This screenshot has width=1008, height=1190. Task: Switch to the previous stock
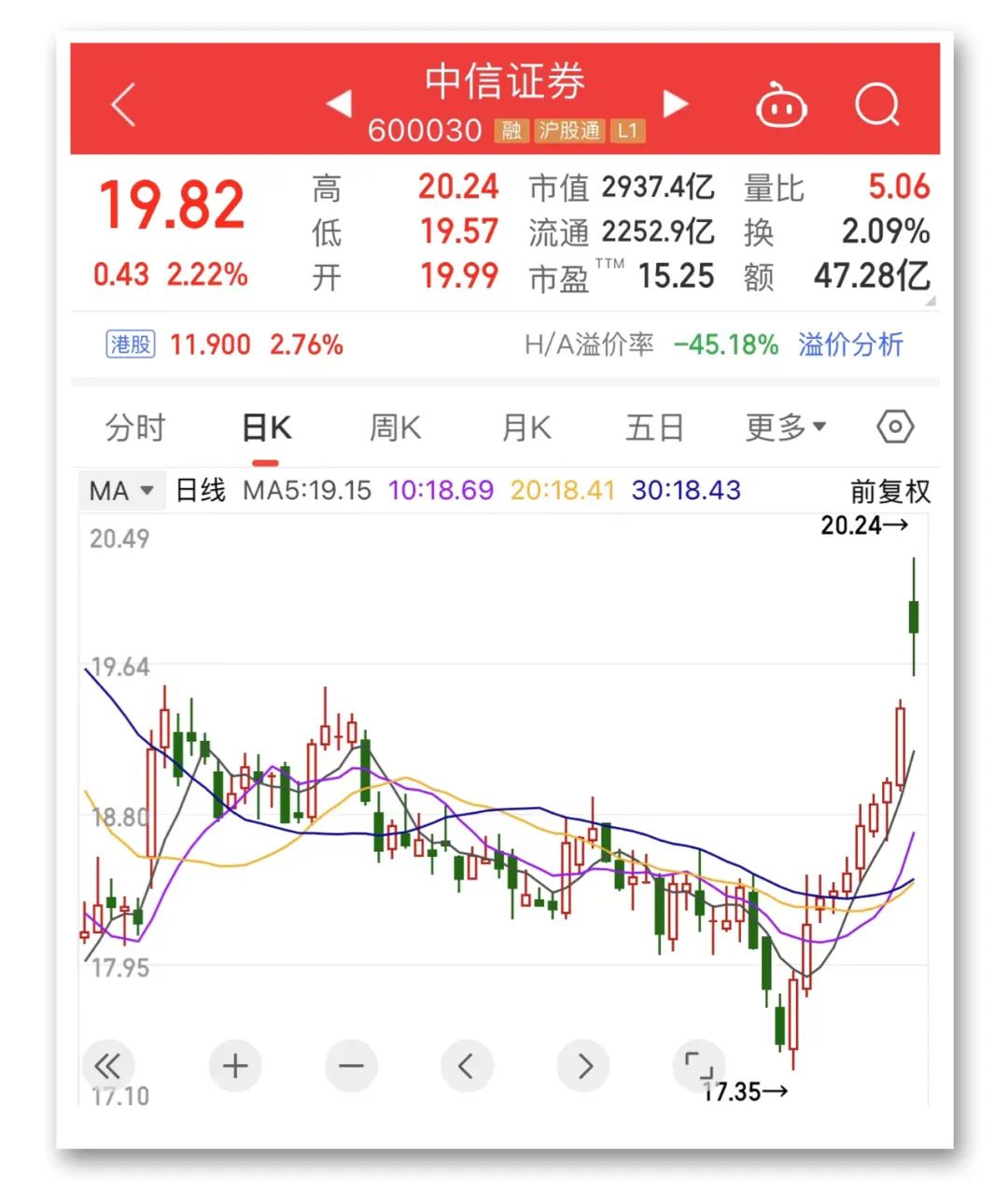click(339, 104)
